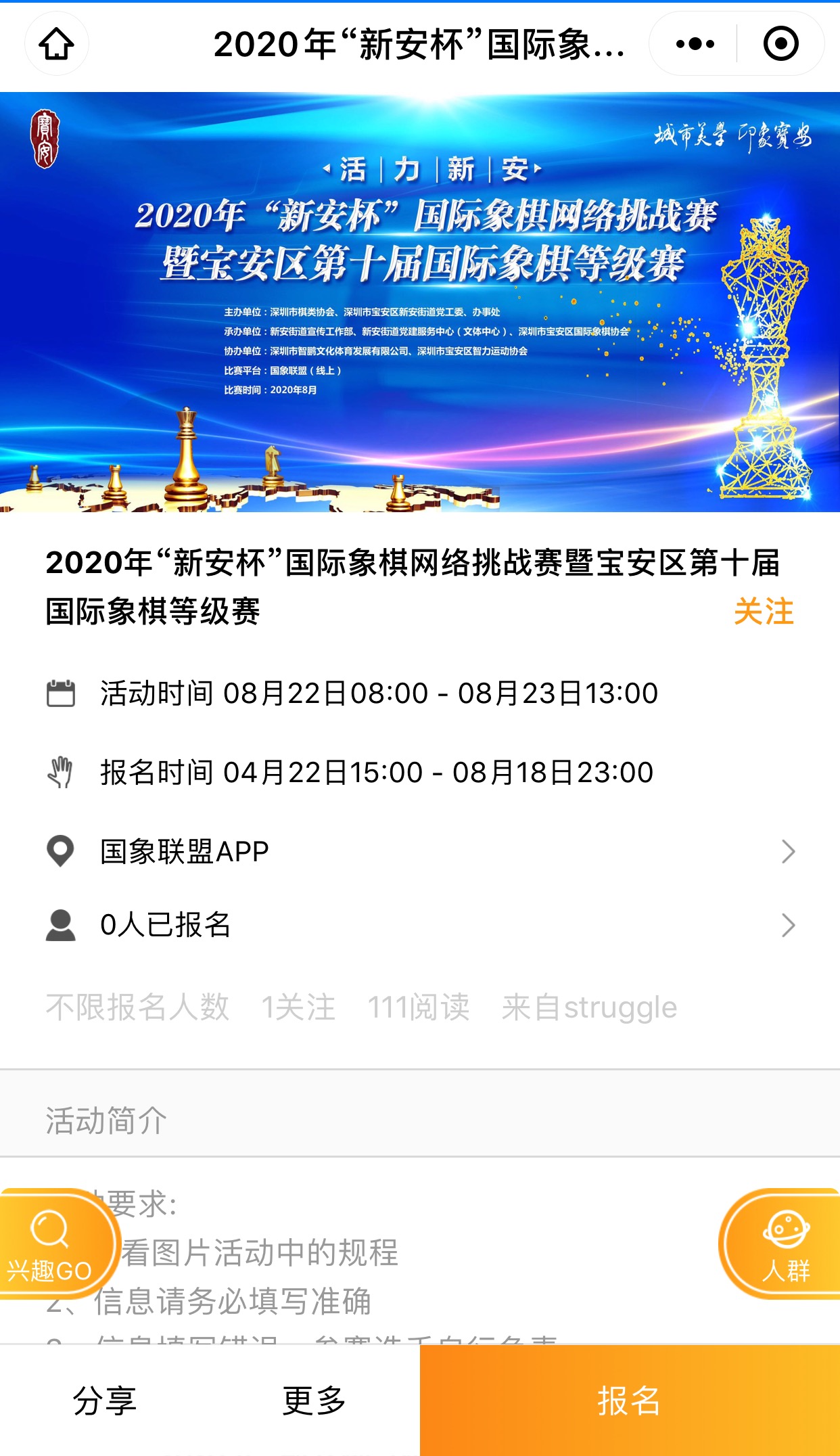Open the 兴趣GO floating button
This screenshot has width=840, height=1456.
[x=51, y=1245]
